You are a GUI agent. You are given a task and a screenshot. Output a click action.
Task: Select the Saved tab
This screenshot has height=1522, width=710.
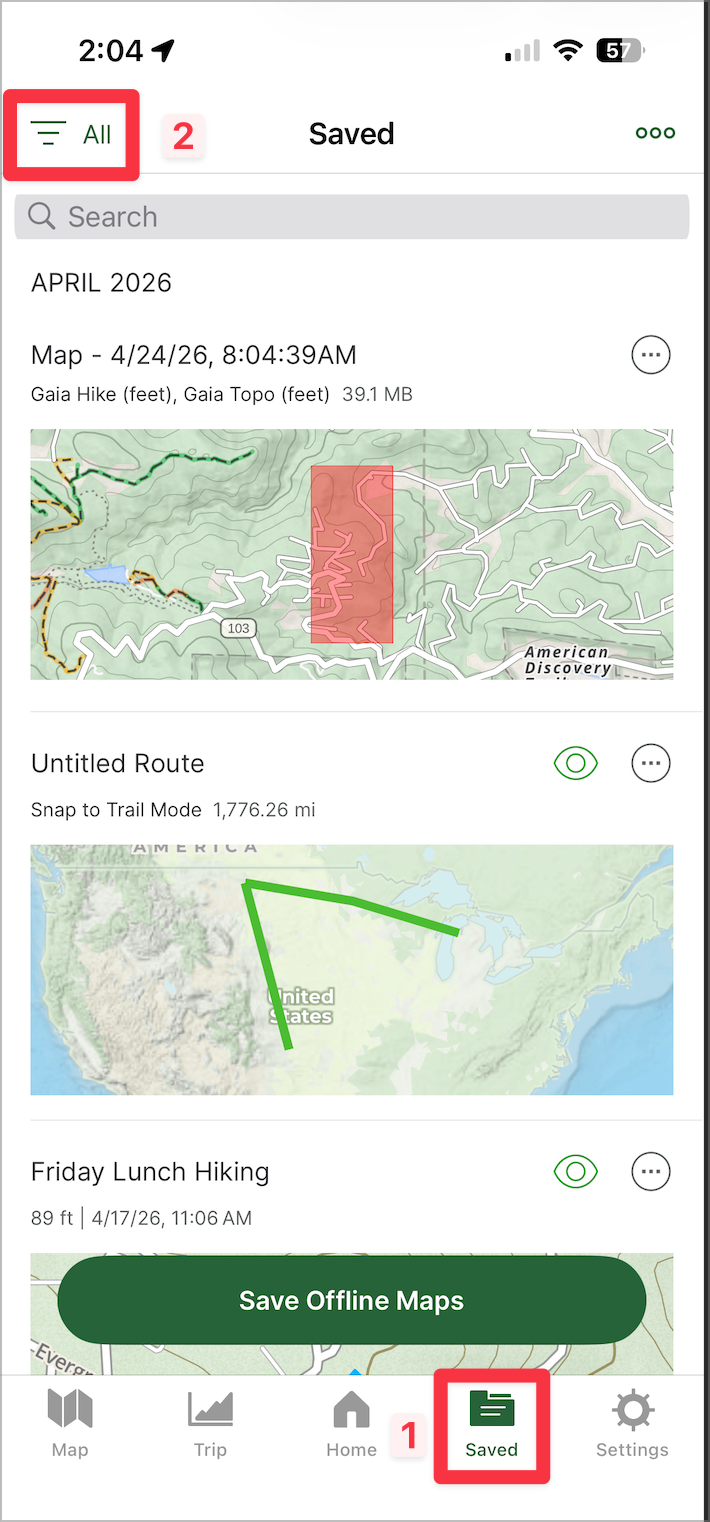[x=491, y=1424]
